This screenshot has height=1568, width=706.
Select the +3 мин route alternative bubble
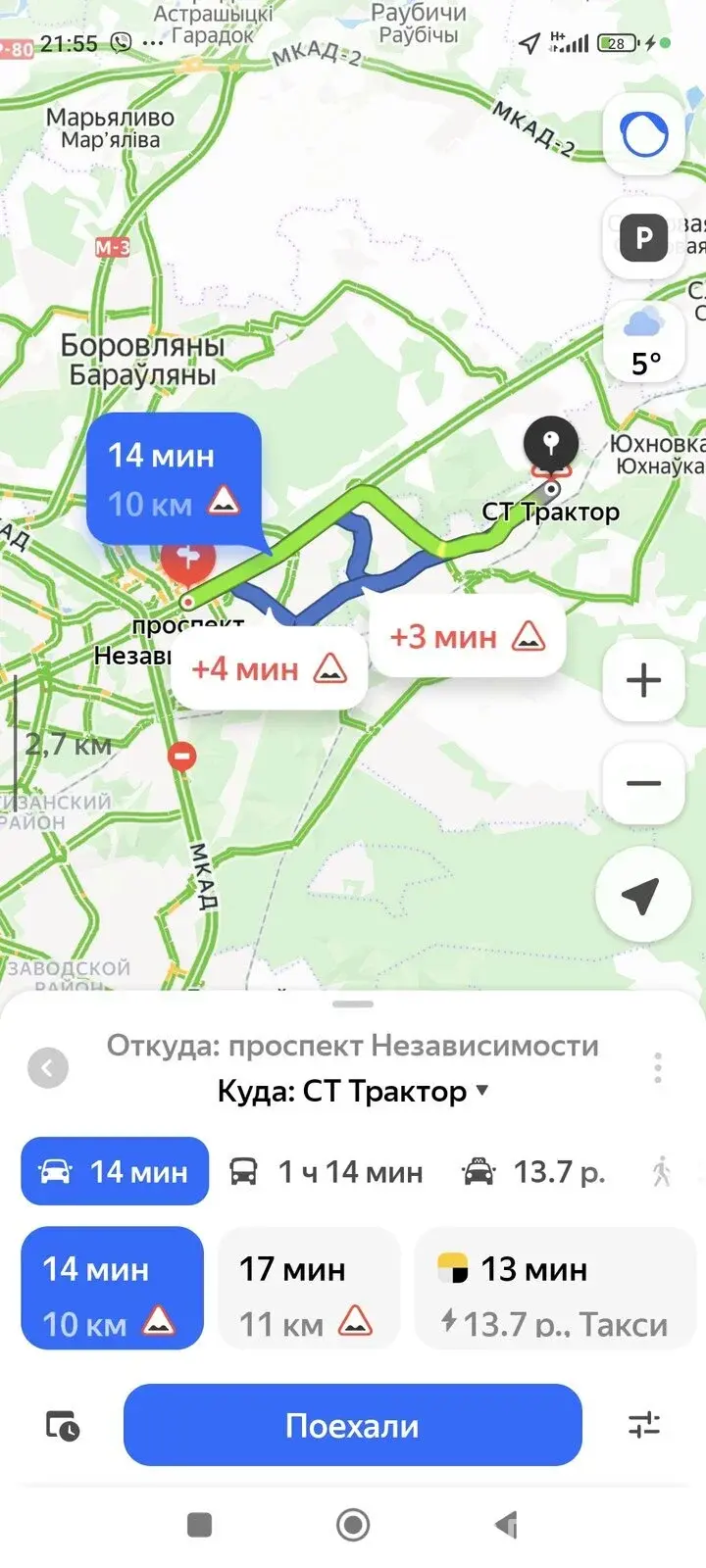tap(468, 636)
